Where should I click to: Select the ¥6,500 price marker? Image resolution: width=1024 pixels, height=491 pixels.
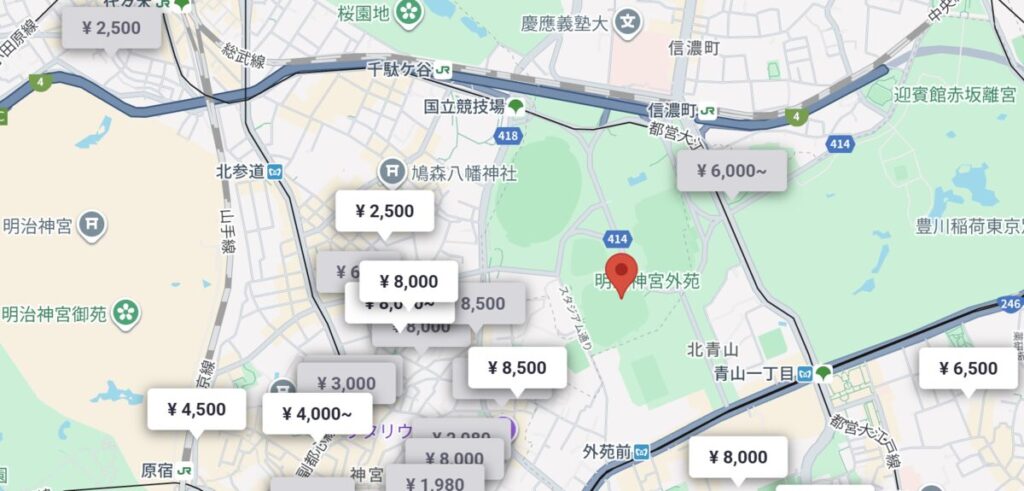click(x=968, y=368)
